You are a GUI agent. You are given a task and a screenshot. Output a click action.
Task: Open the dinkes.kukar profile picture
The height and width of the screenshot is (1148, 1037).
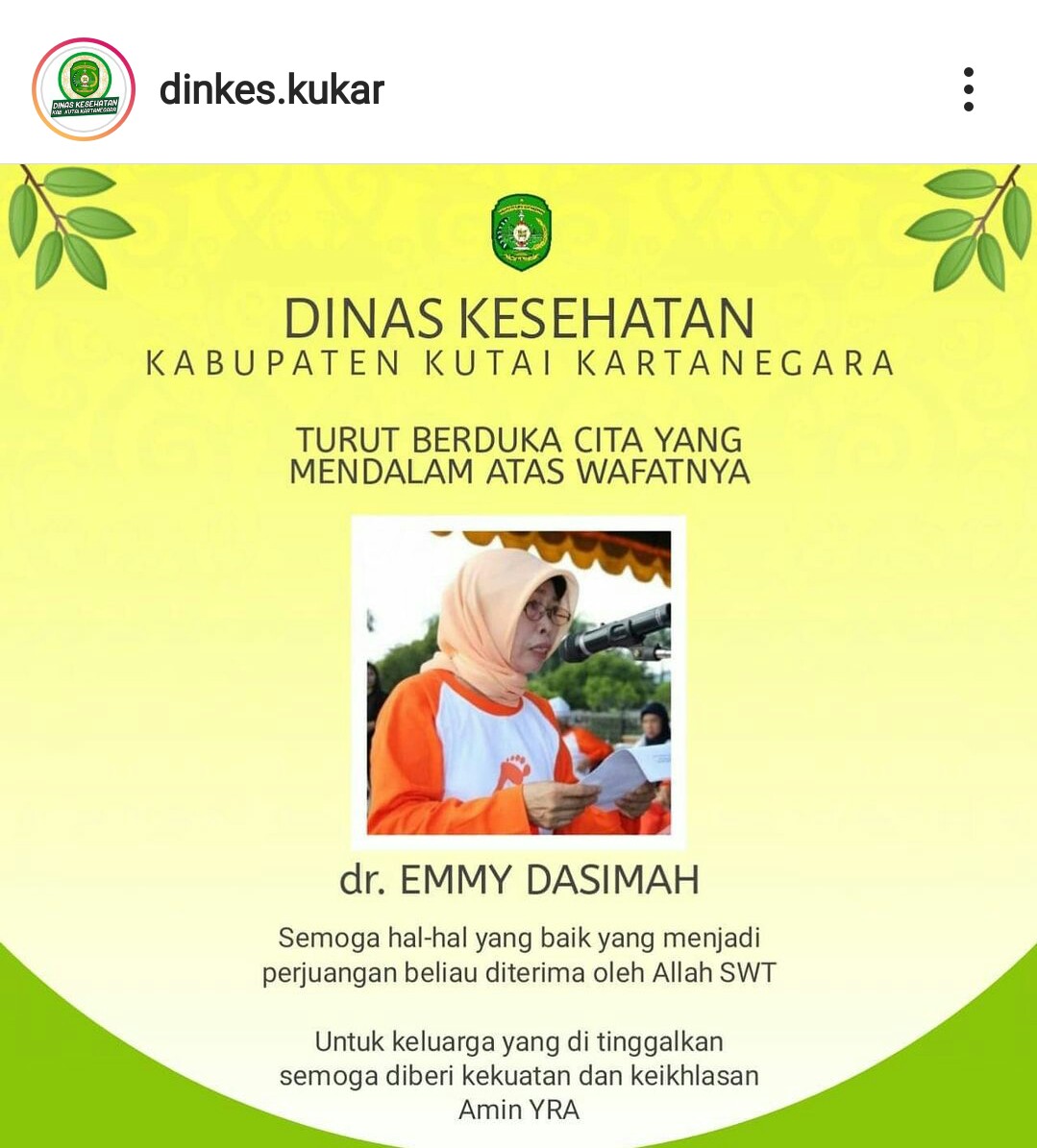pos(84,89)
